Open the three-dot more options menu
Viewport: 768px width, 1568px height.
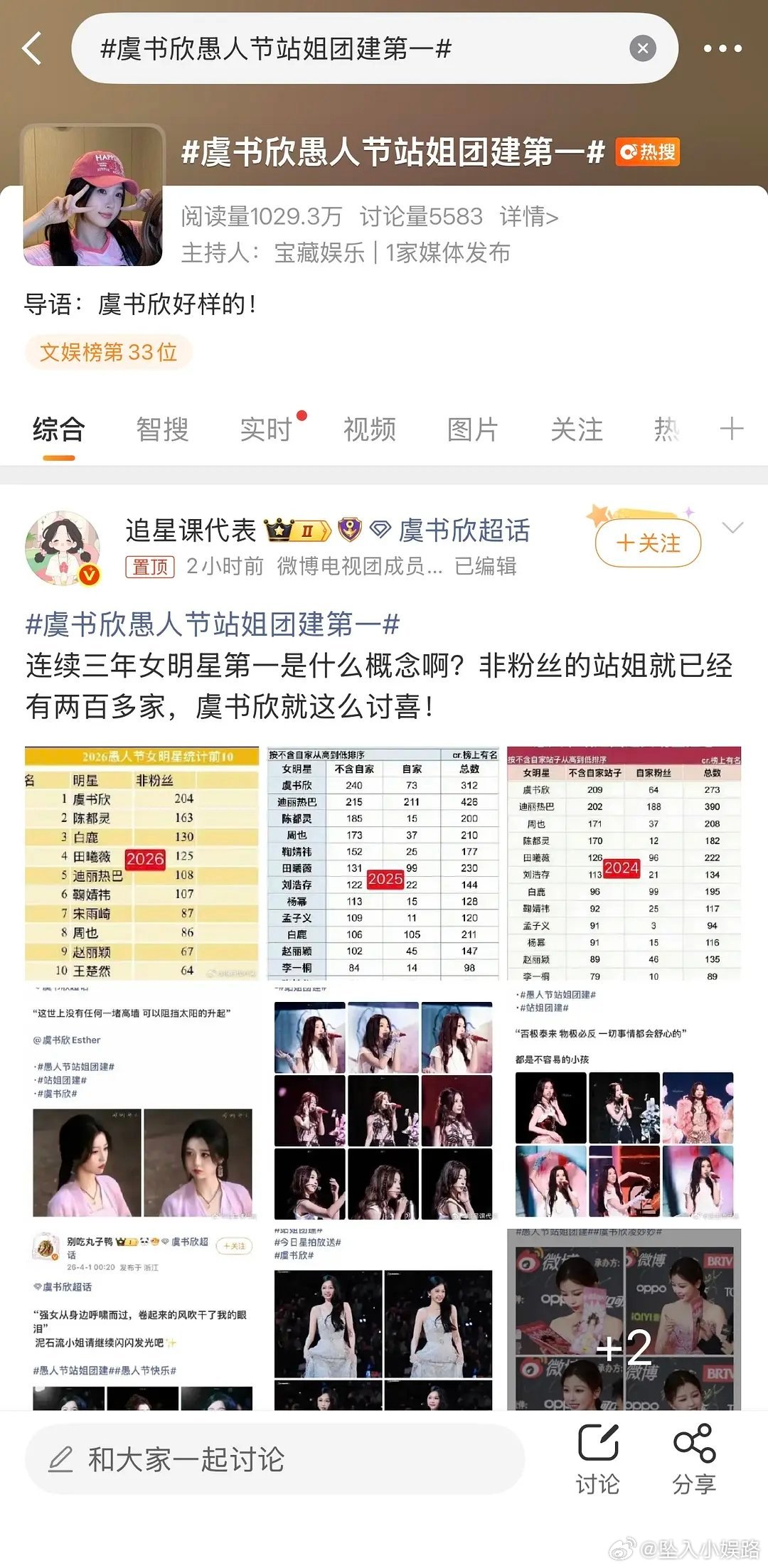point(720,48)
